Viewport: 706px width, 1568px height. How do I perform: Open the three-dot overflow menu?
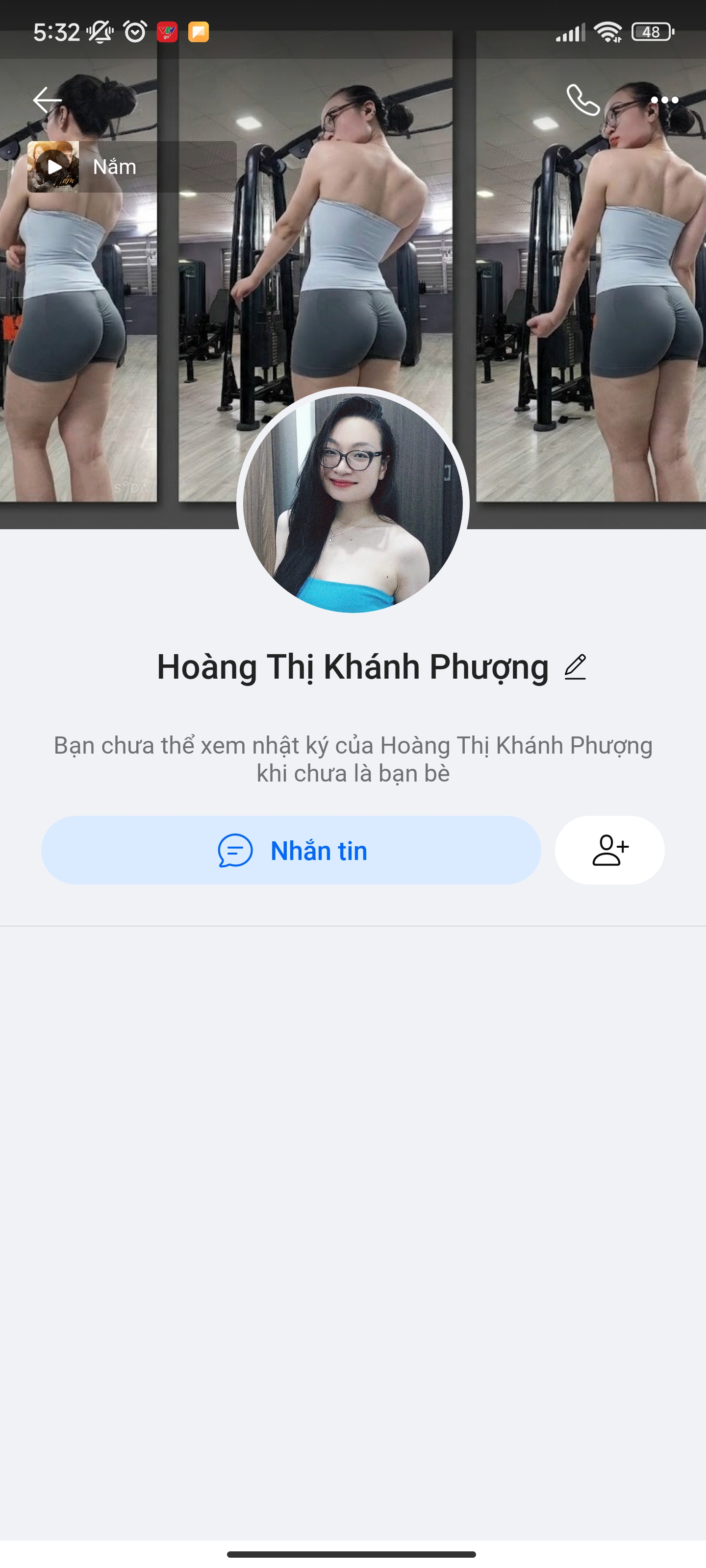coord(664,100)
